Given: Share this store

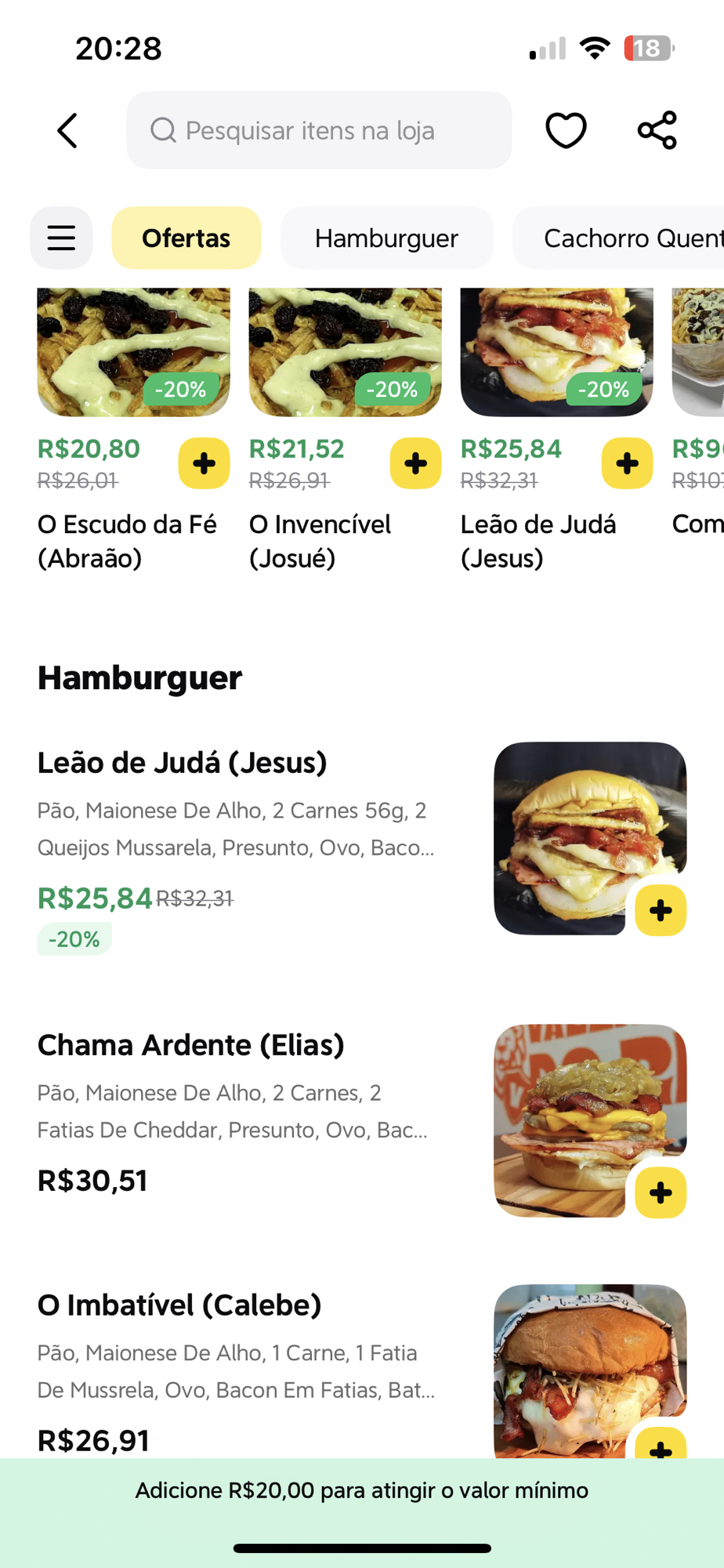Looking at the screenshot, I should [657, 130].
